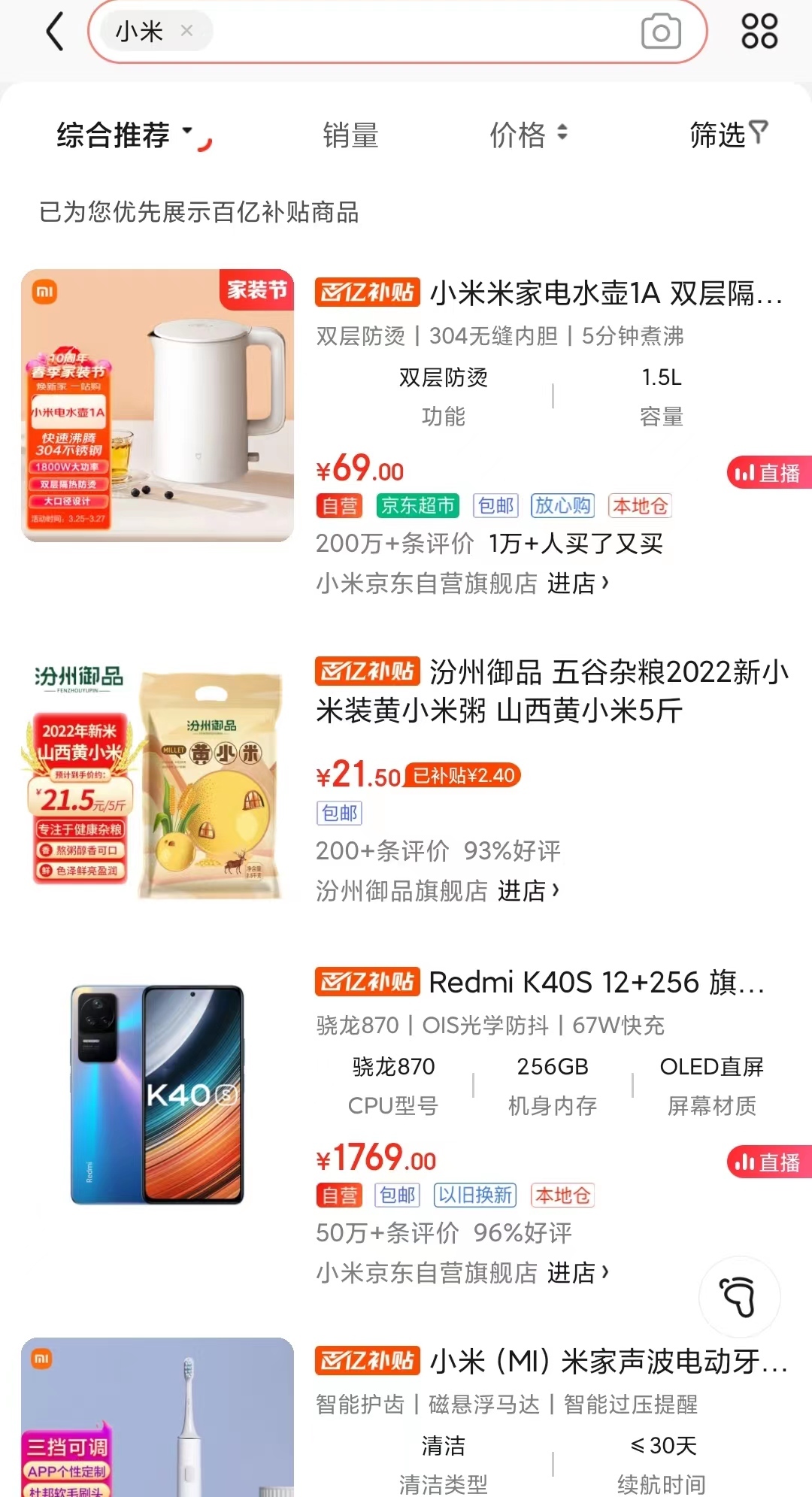Open the 筛选 filter panel

pos(728,135)
